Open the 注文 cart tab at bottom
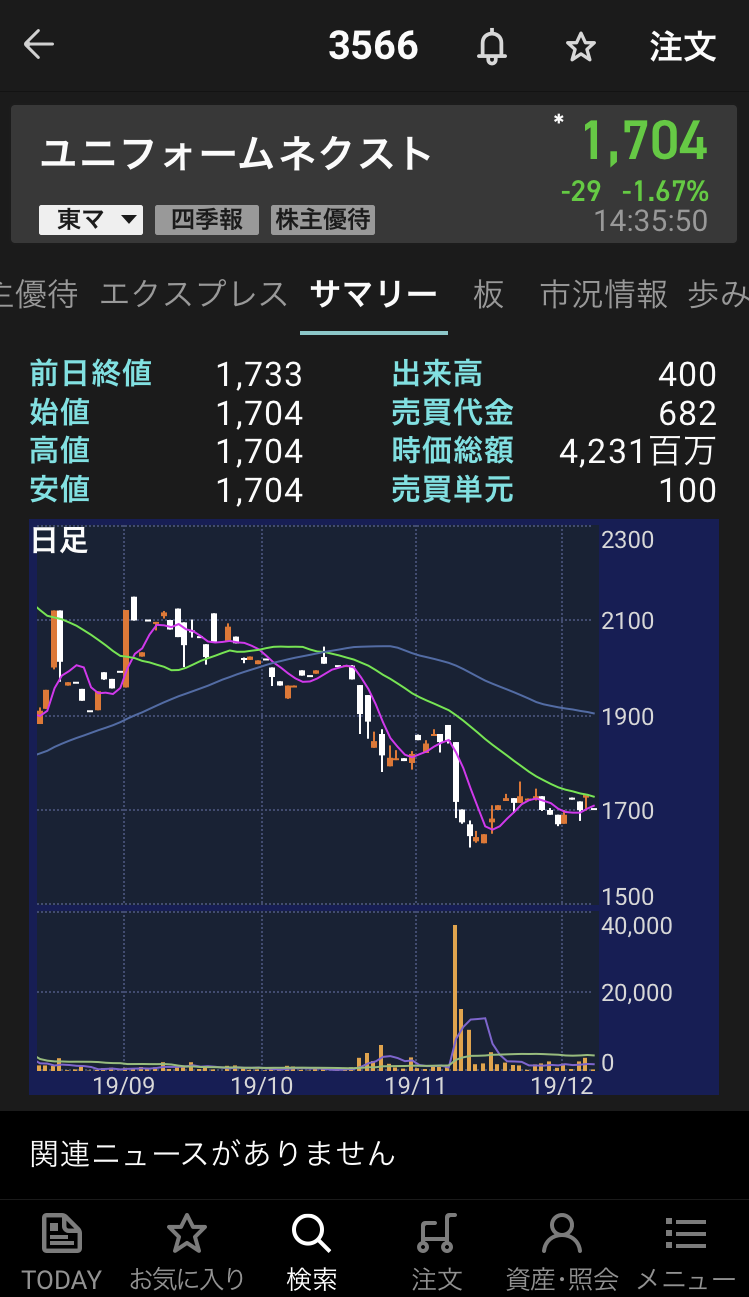The width and height of the screenshot is (749, 1297). tap(437, 1250)
